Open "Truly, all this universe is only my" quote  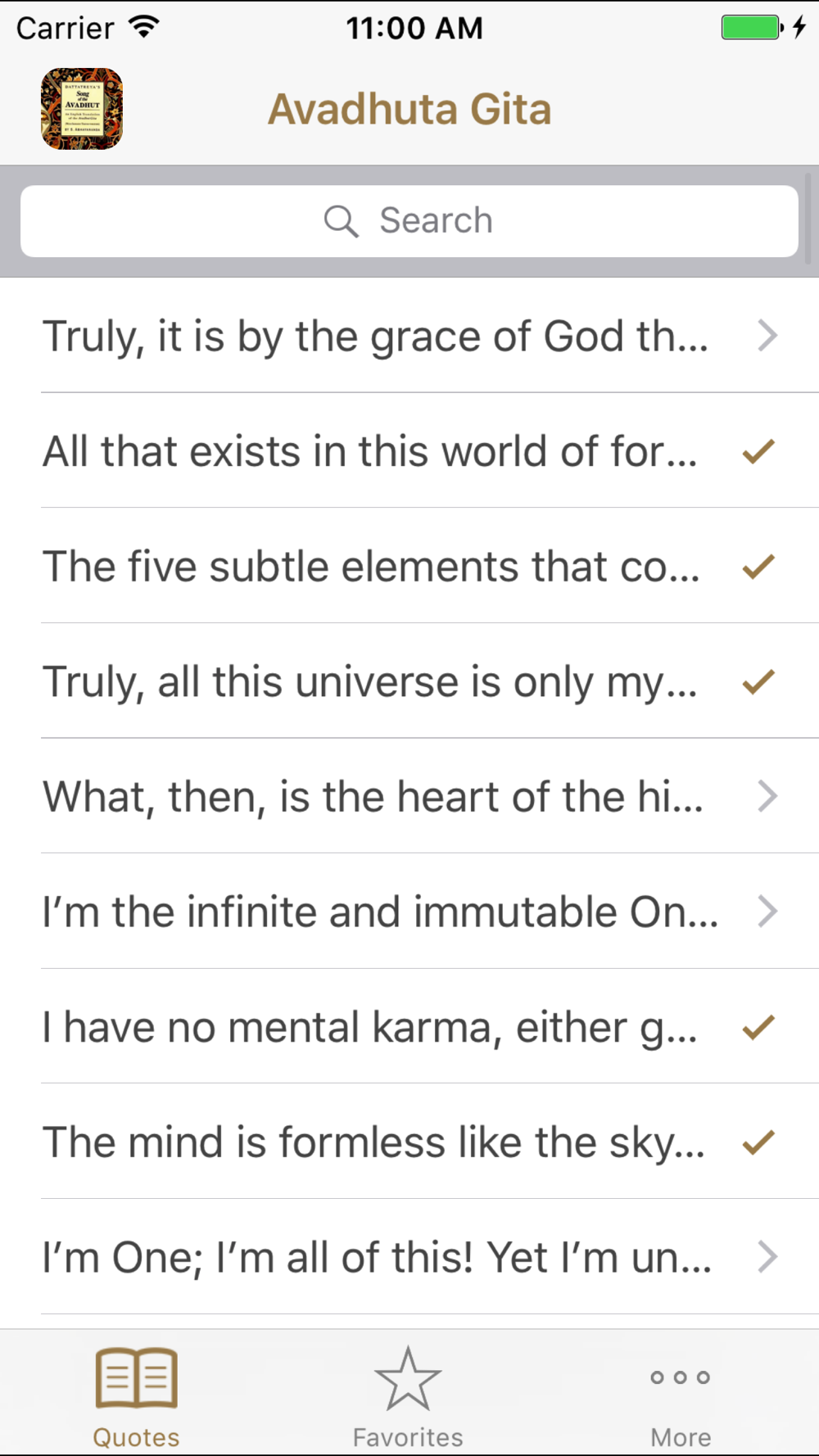coord(409,681)
